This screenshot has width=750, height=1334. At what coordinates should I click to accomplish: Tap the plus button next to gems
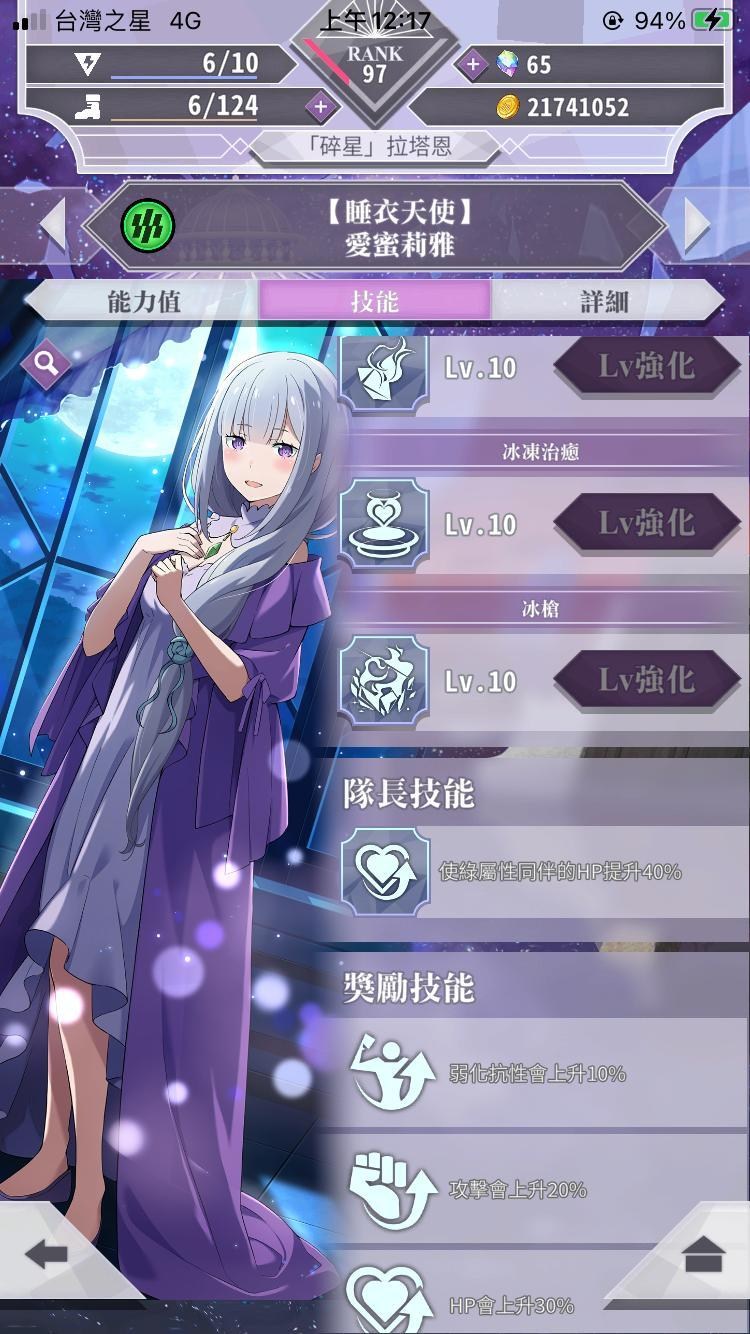[472, 65]
